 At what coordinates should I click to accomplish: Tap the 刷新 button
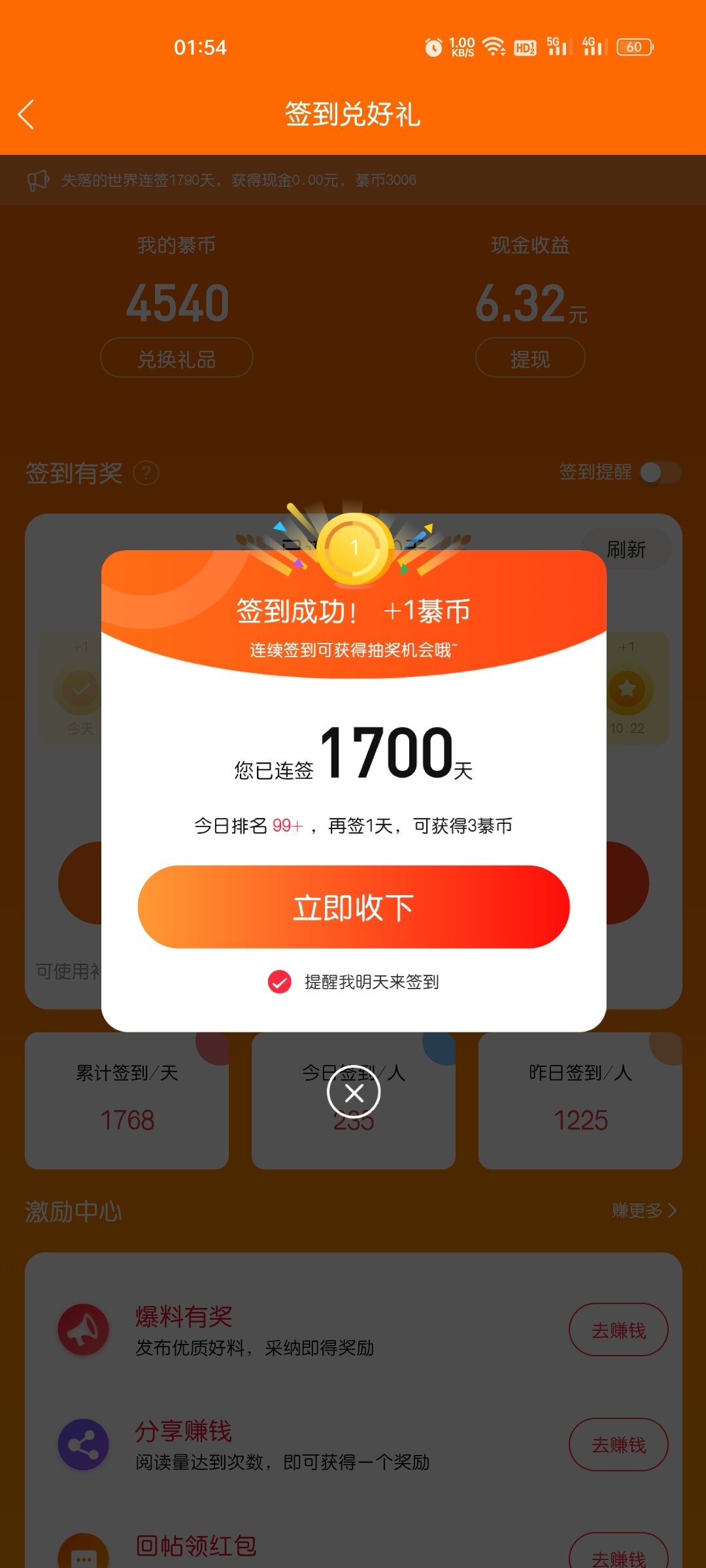626,549
